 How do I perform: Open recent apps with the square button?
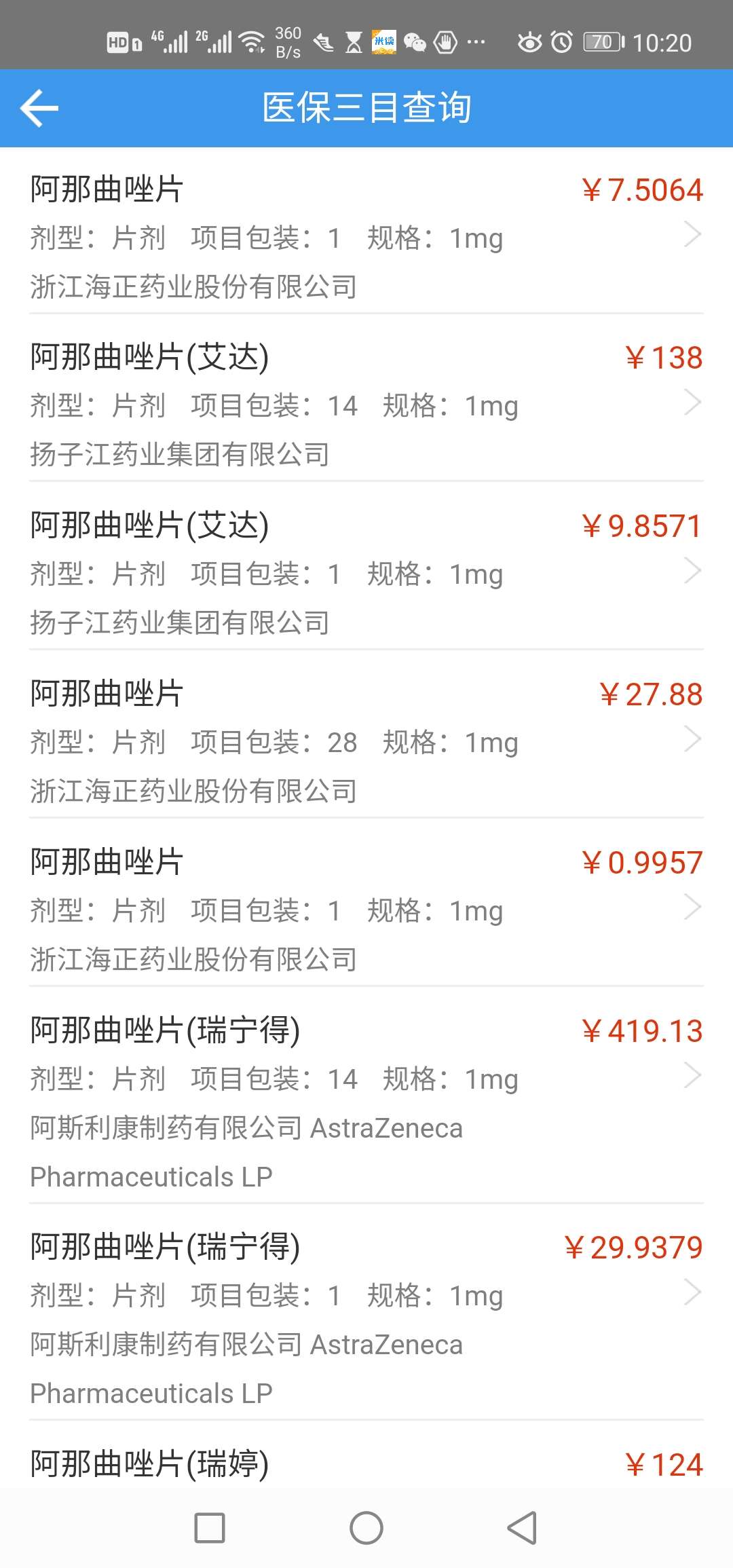click(x=210, y=1528)
